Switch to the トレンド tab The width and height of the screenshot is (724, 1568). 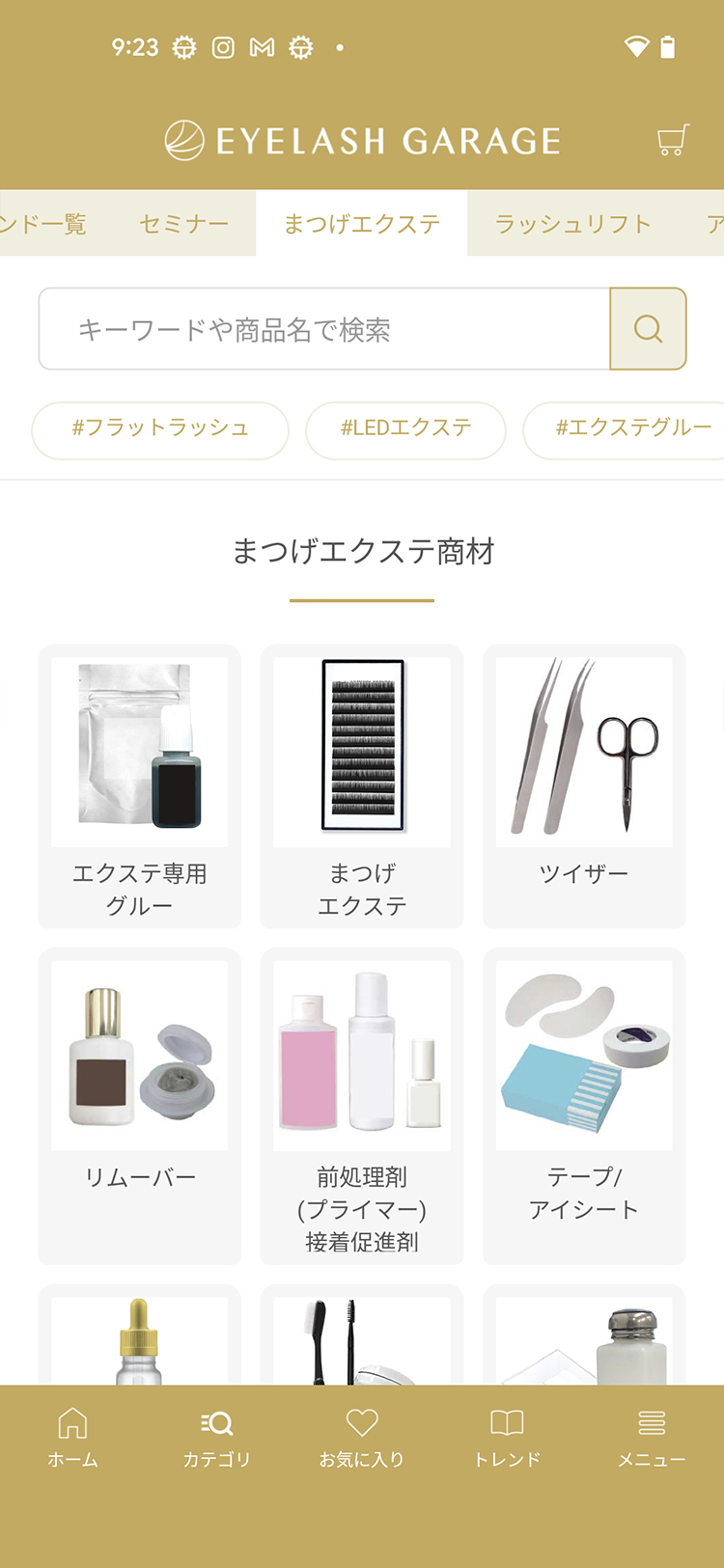tap(507, 1436)
